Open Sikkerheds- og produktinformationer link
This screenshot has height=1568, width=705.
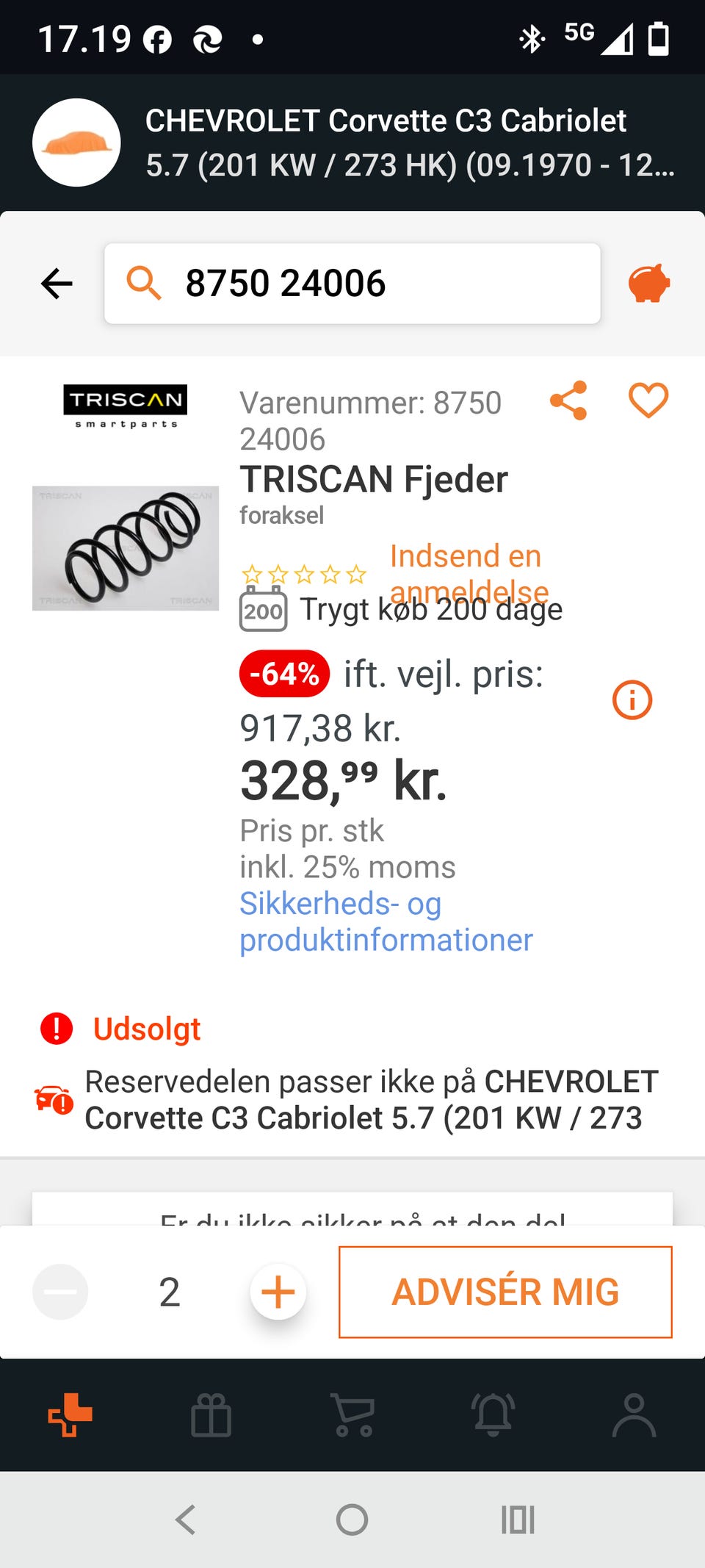(386, 921)
